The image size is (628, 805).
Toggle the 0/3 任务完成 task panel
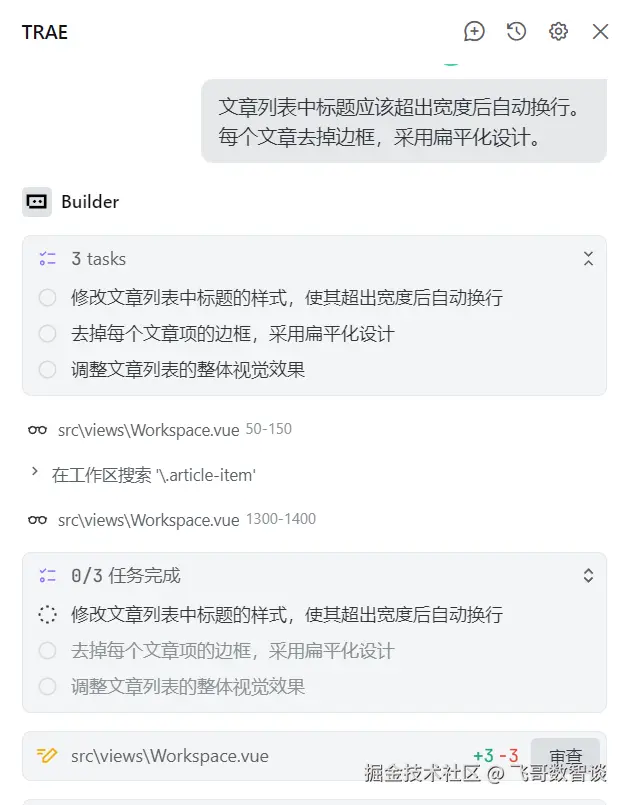588,576
